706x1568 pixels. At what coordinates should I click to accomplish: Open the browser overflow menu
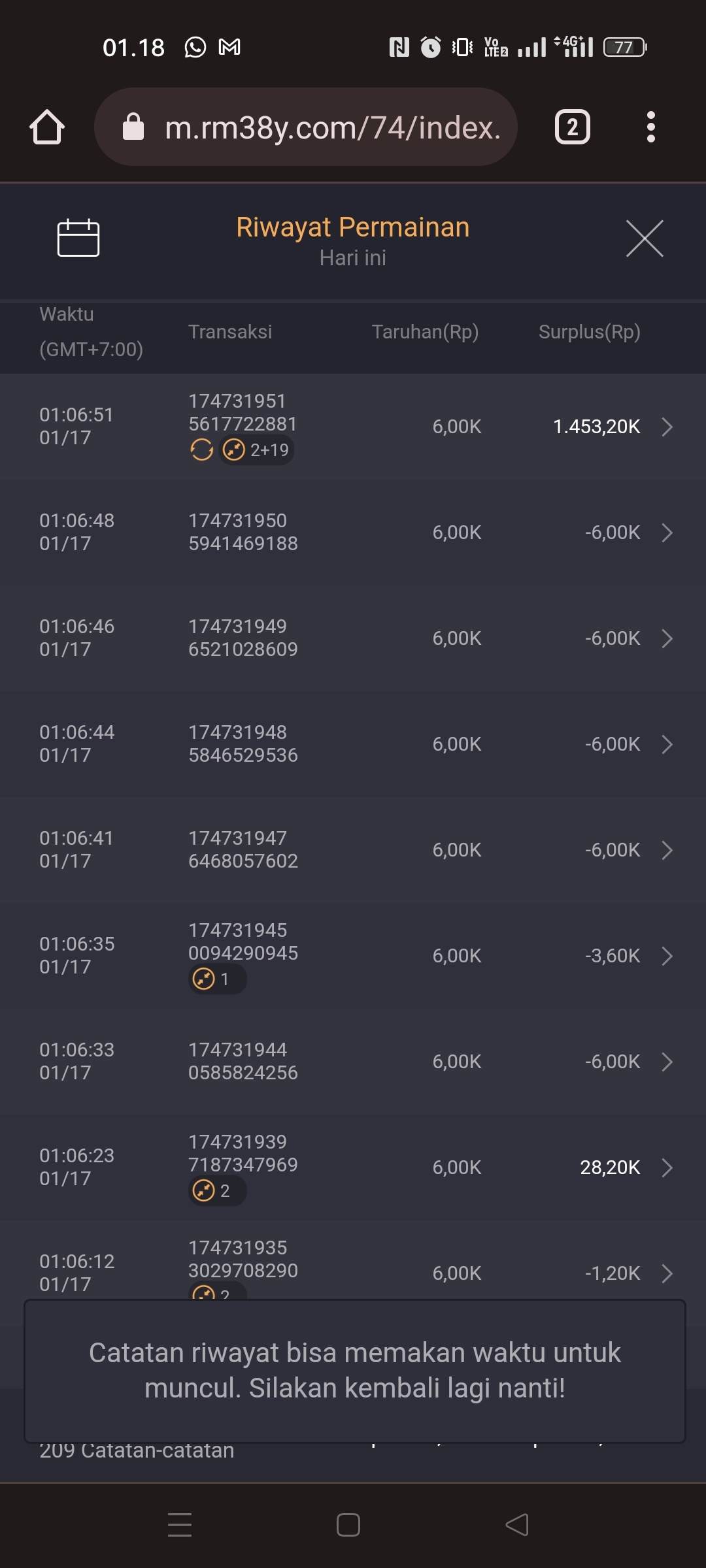coord(650,127)
